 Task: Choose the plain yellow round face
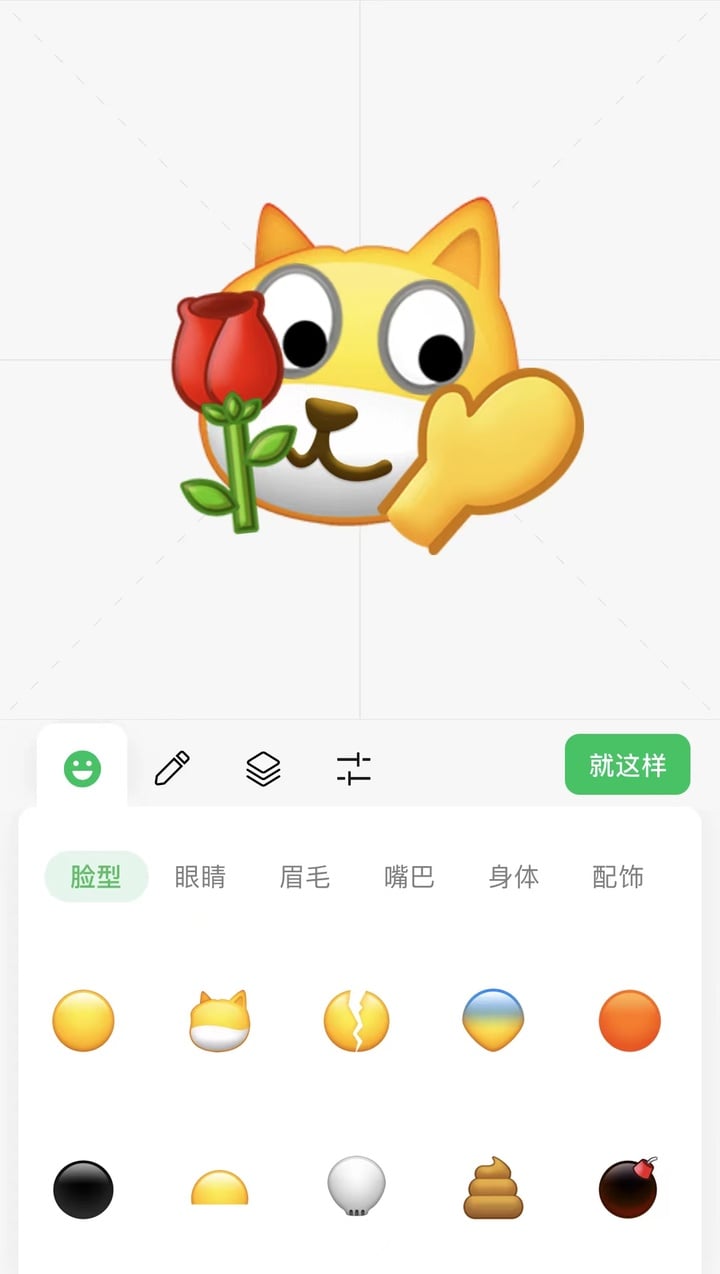(83, 1020)
